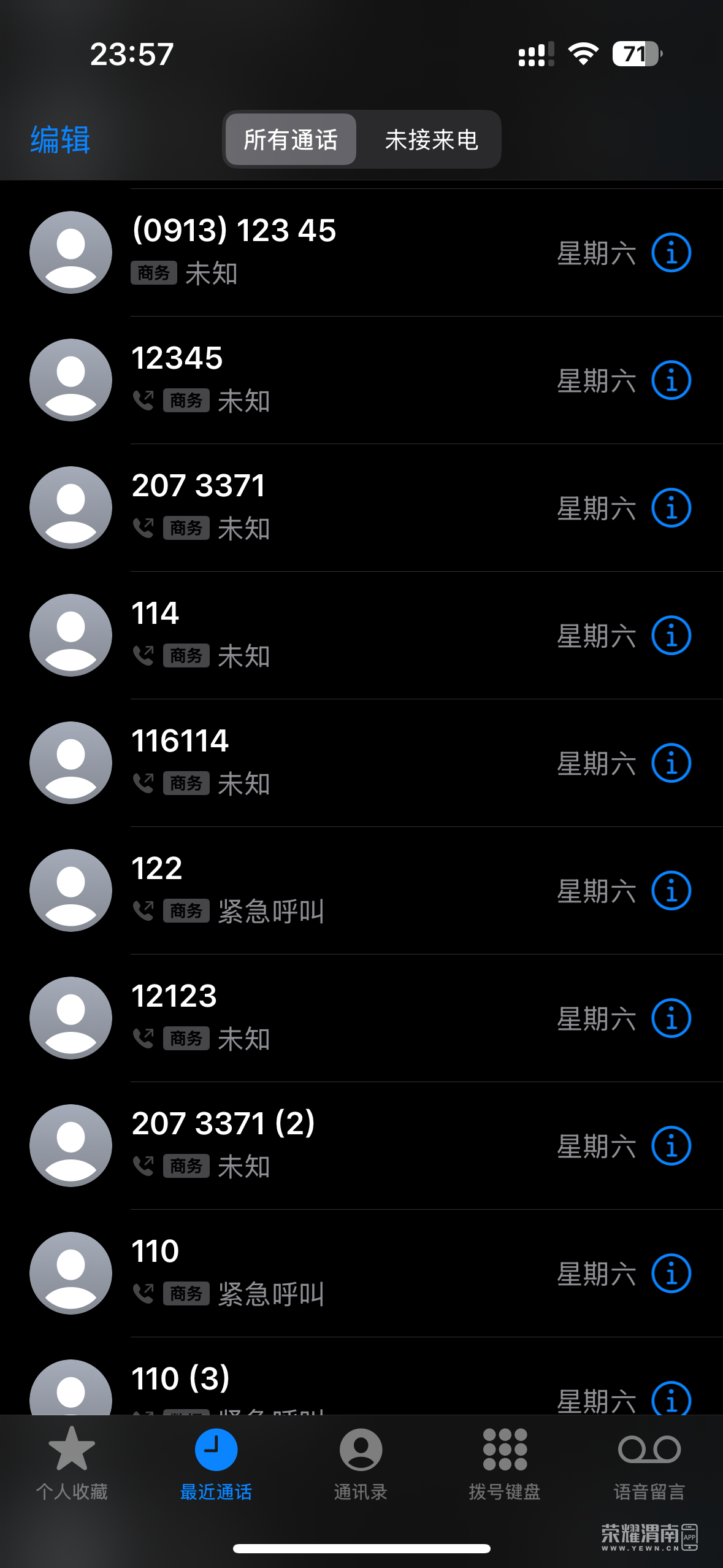This screenshot has height=1568, width=723.
Task: Open info for the 12345 call
Action: coord(671,380)
